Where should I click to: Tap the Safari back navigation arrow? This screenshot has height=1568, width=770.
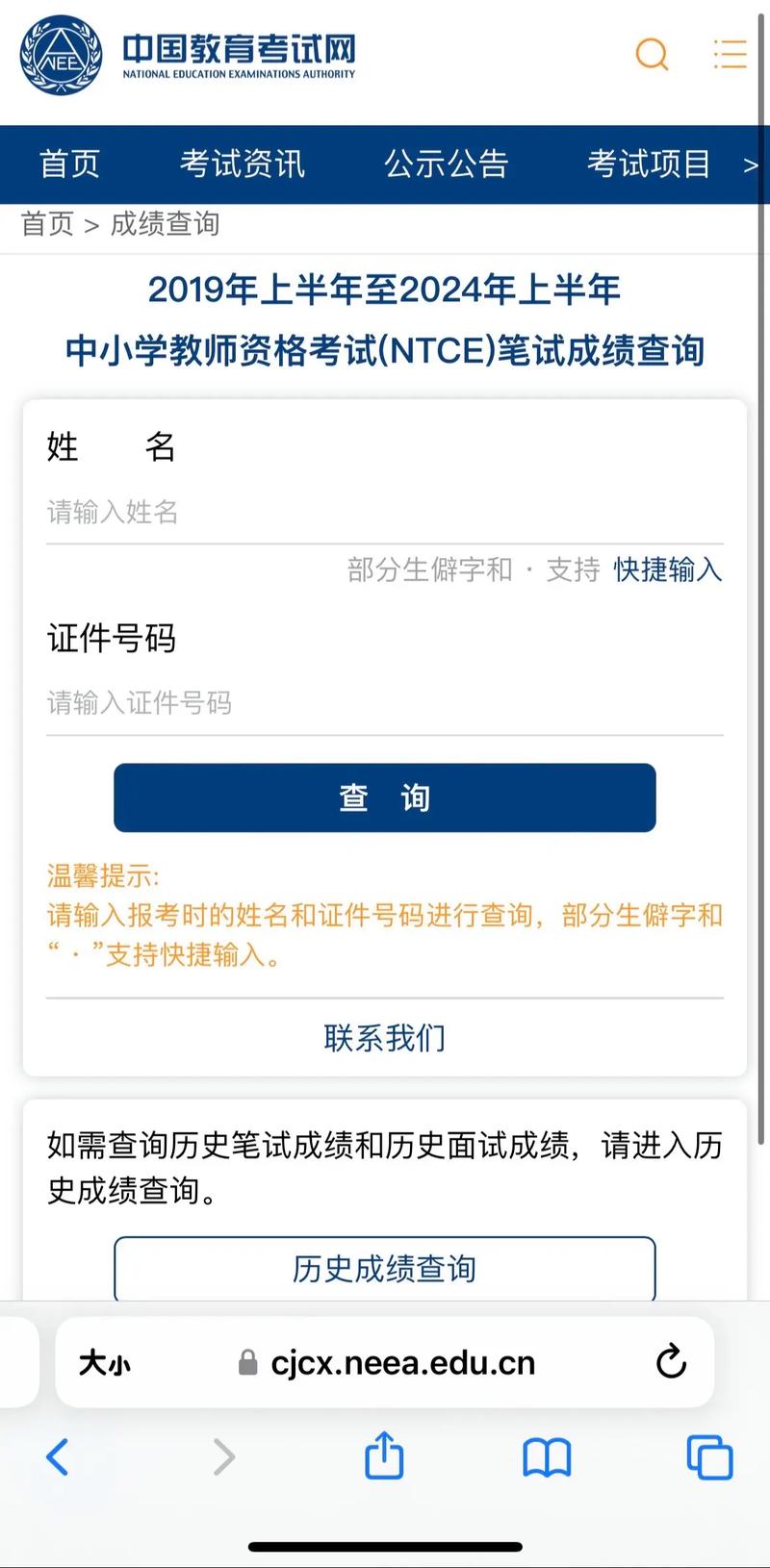click(58, 1456)
